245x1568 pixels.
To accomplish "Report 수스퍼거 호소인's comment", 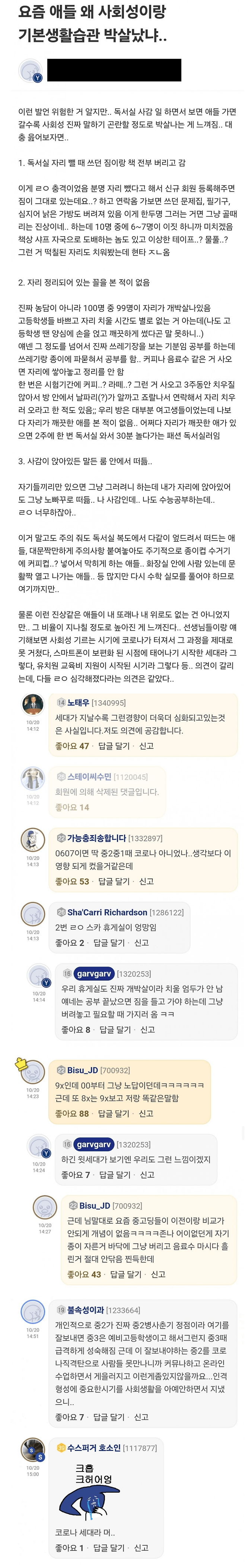I will (141, 1548).
